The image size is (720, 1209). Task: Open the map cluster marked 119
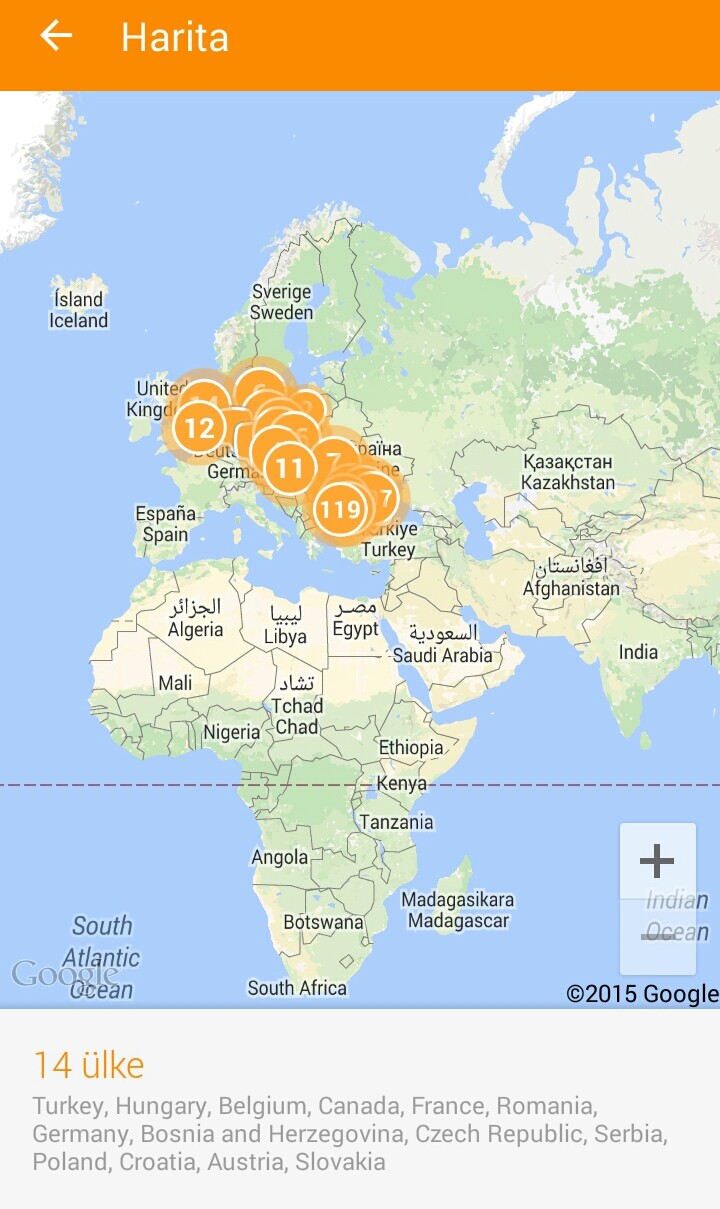[340, 509]
